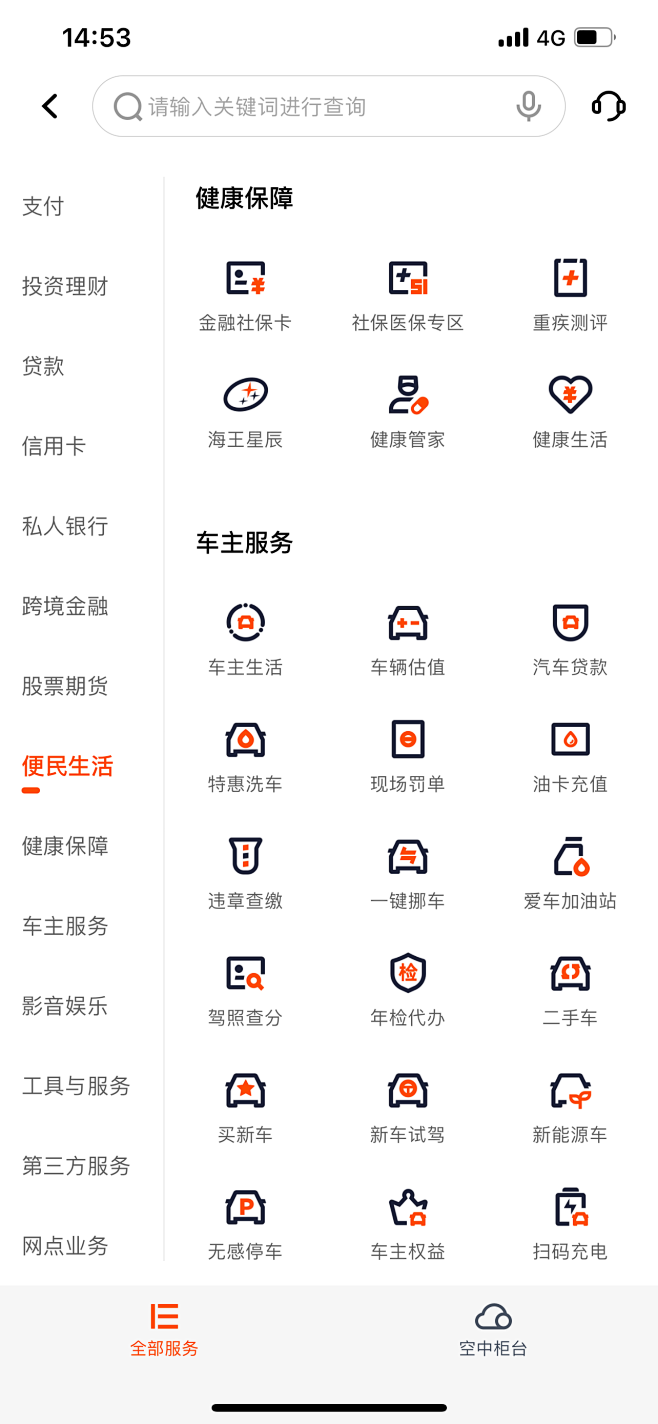Open 扫码充电 charging service

pyautogui.click(x=570, y=1224)
